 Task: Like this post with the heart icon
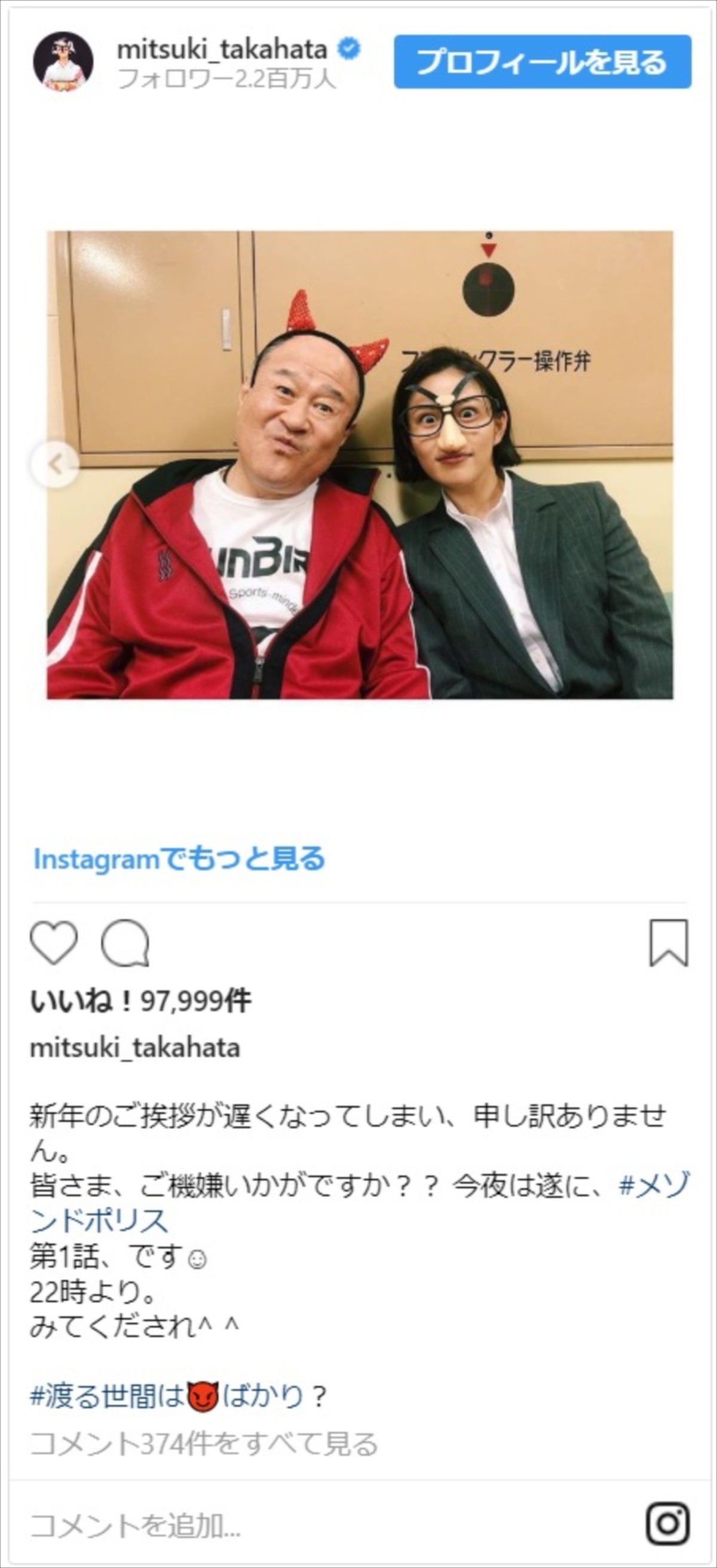pyautogui.click(x=54, y=942)
